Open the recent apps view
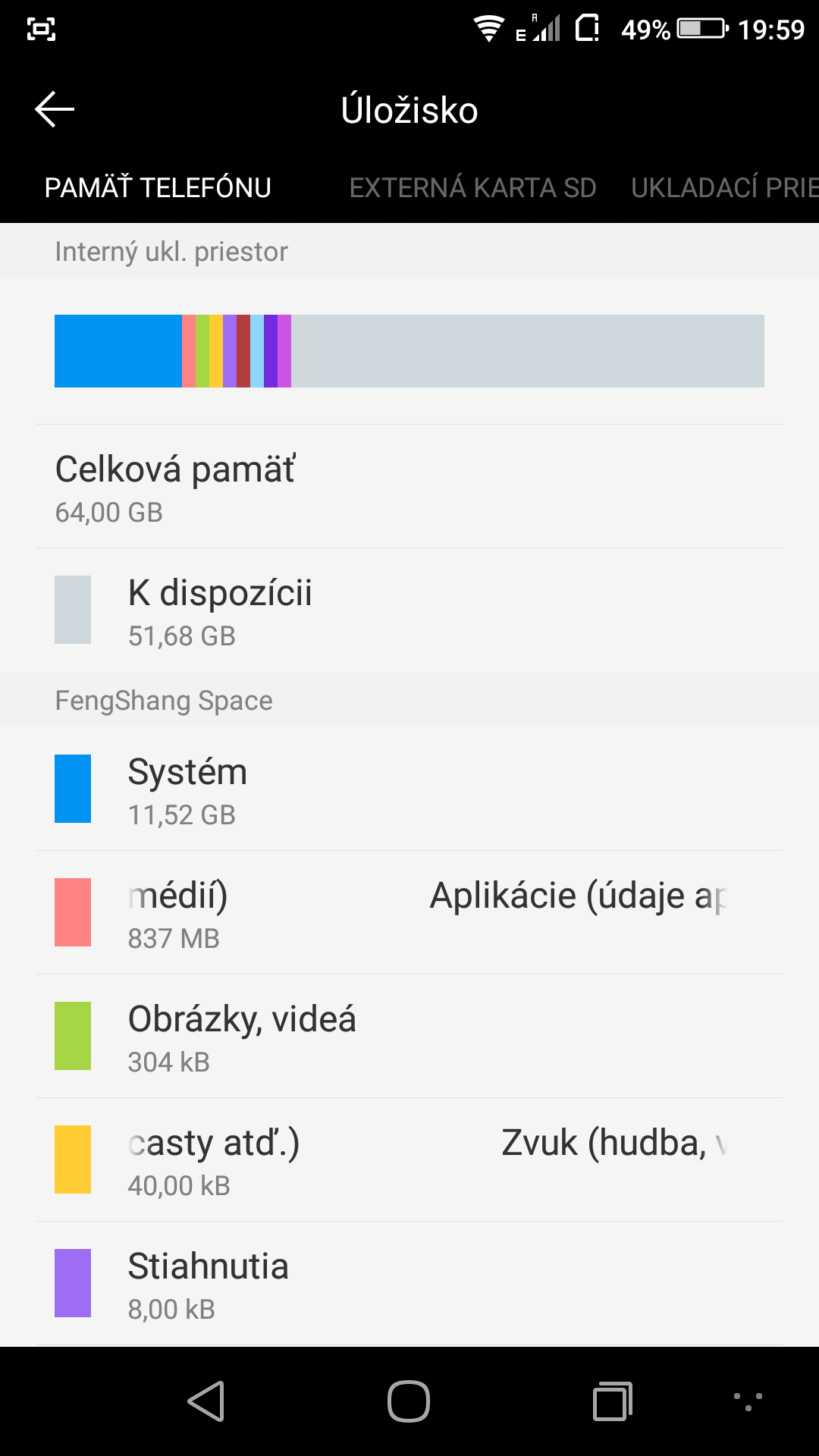The image size is (819, 1456). (x=613, y=1401)
